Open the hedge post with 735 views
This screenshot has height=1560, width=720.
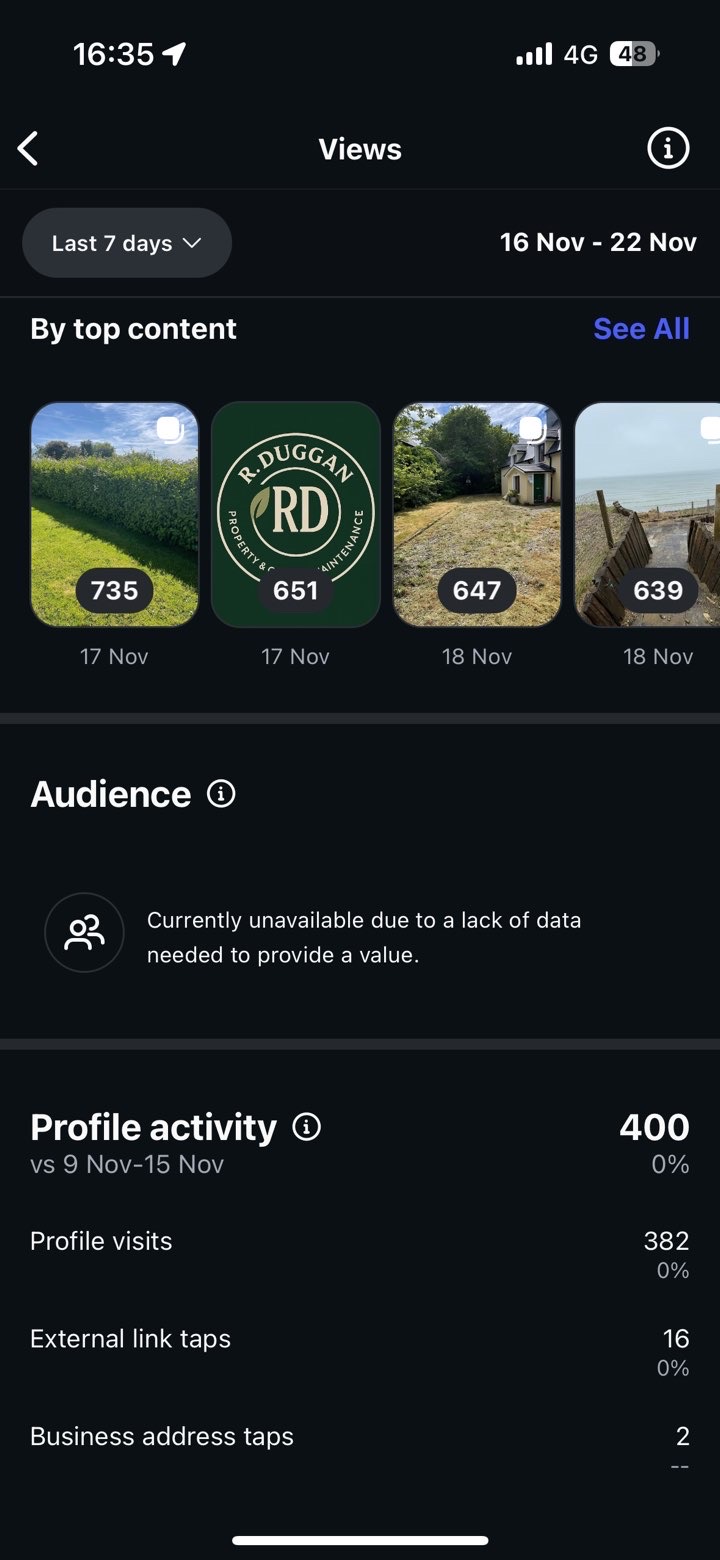point(114,515)
